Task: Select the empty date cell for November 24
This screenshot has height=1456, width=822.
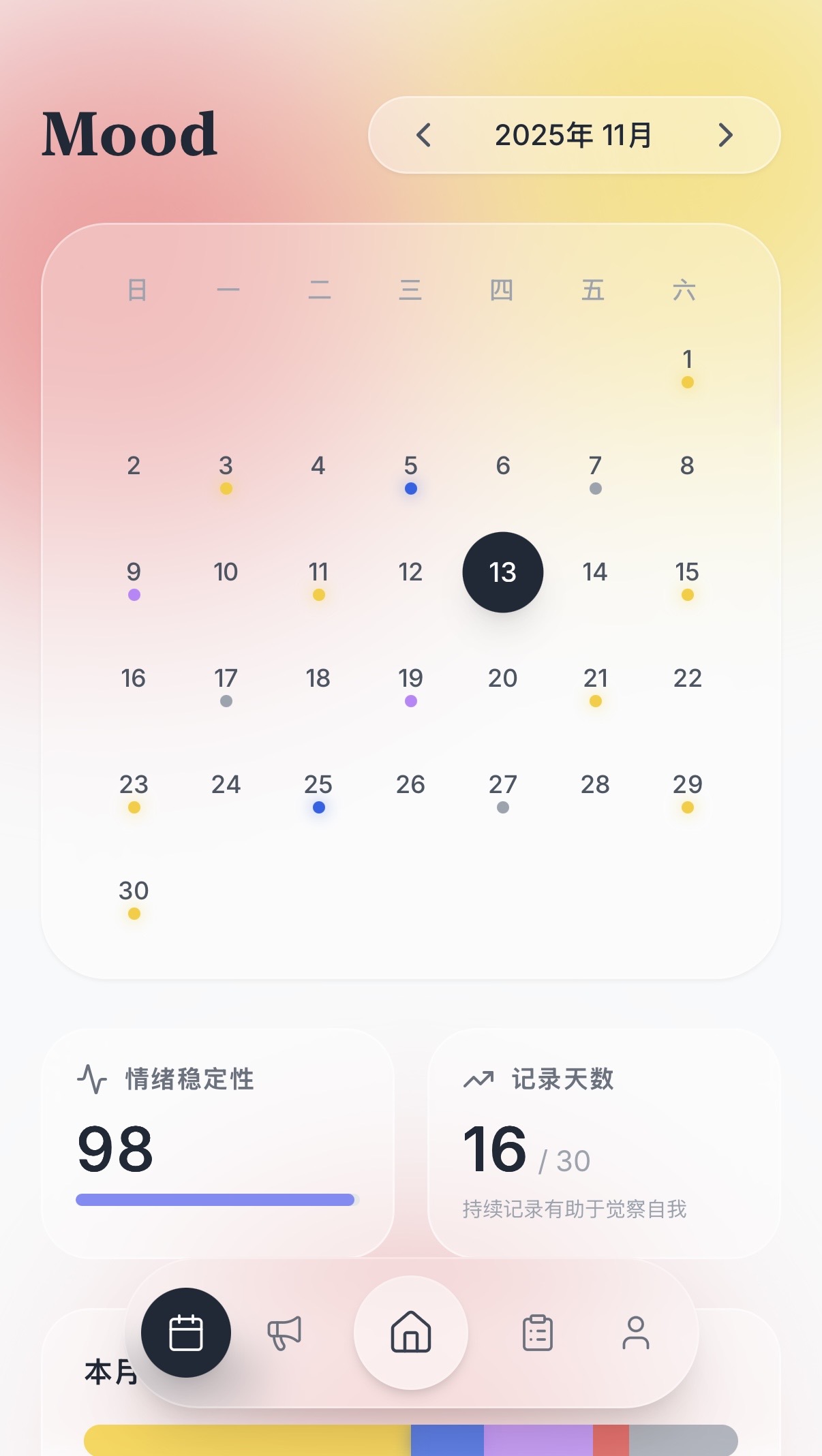Action: pyautogui.click(x=226, y=785)
